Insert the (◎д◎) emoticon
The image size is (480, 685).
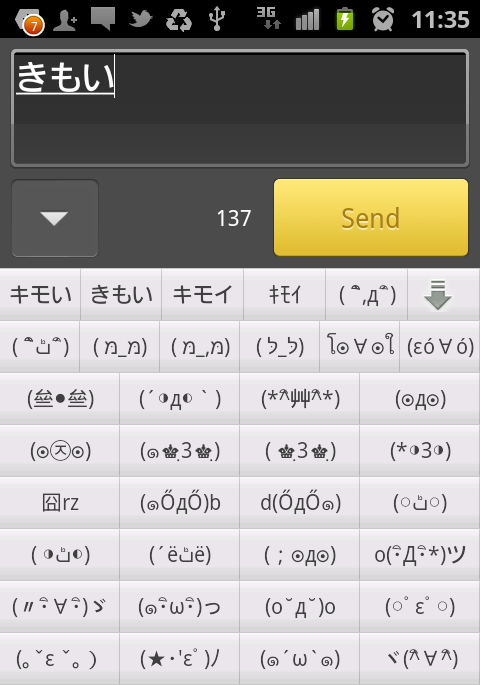420,398
